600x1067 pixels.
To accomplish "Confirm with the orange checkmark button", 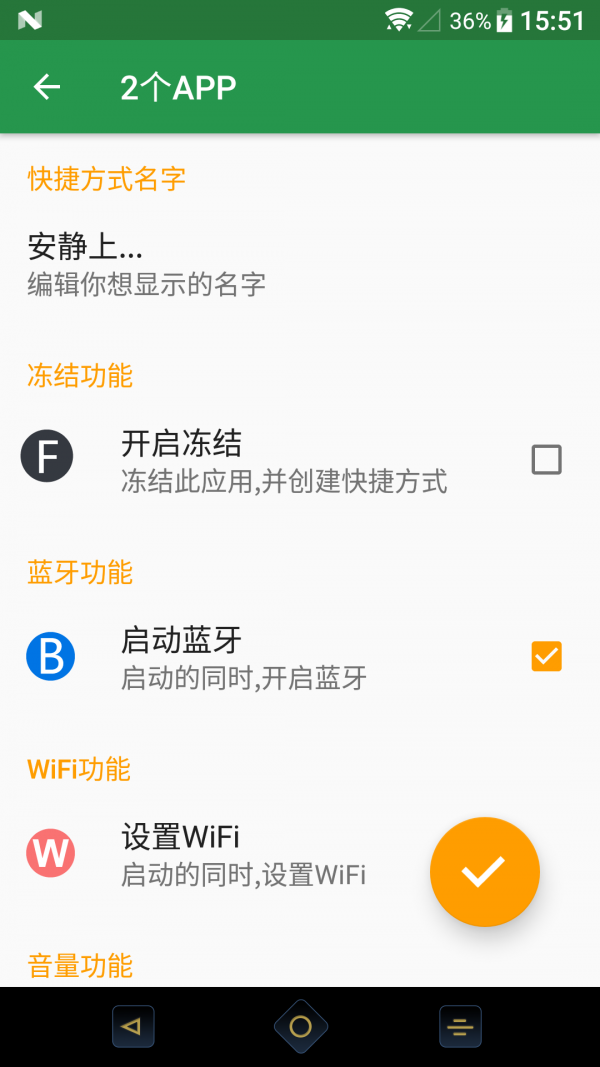I will (x=484, y=872).
